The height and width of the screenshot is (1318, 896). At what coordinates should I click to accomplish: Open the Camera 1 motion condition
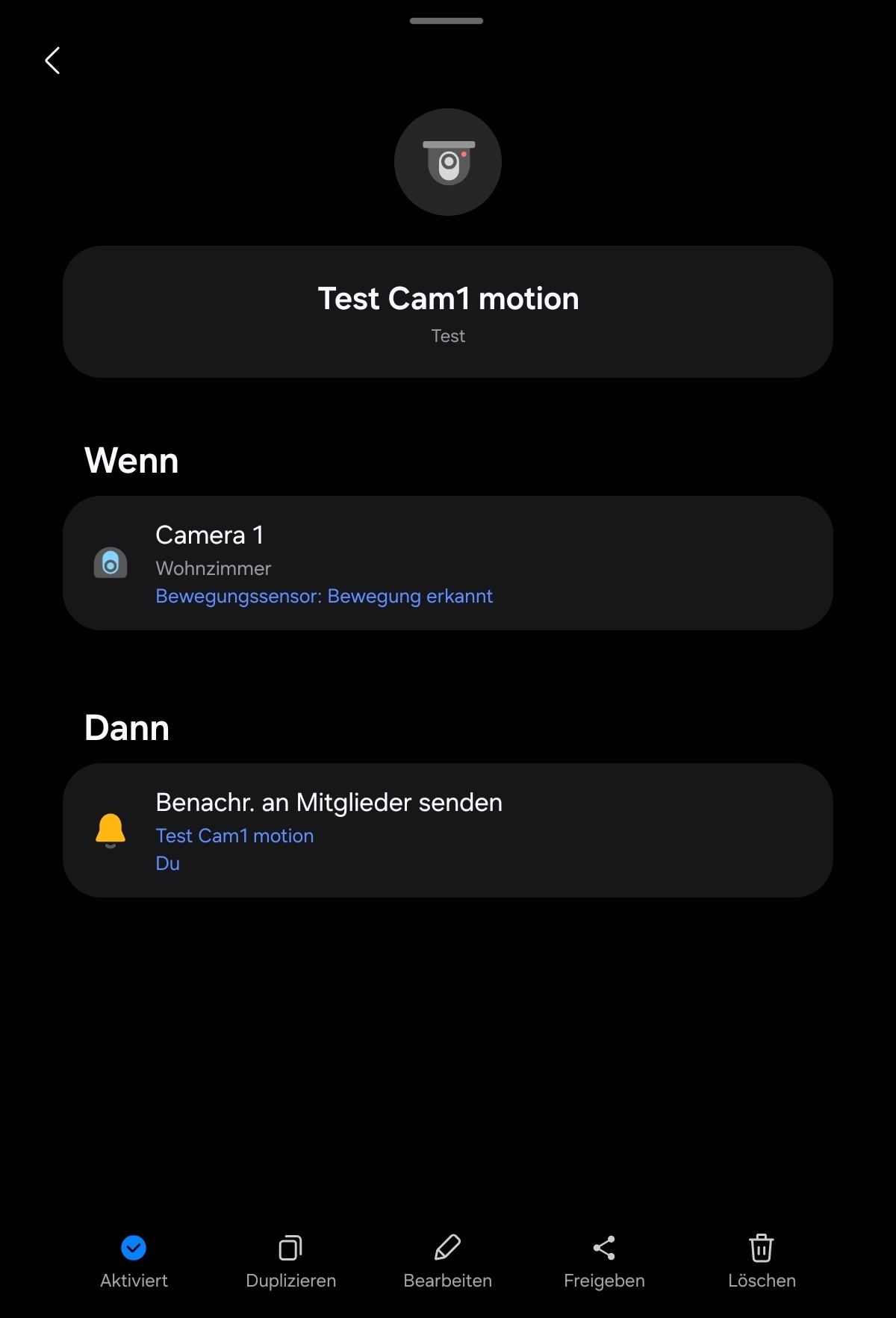(x=448, y=563)
